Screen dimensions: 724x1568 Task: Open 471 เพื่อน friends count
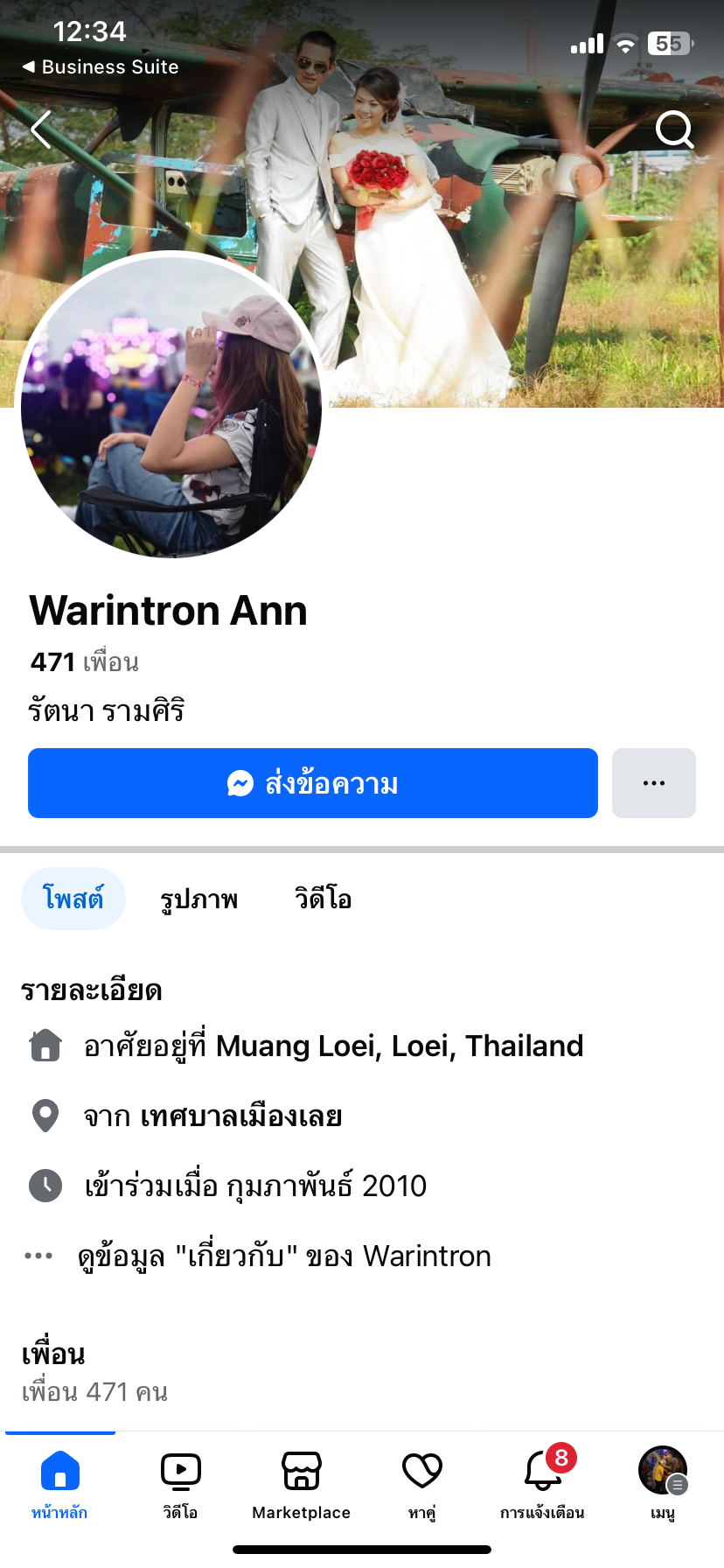click(x=85, y=662)
